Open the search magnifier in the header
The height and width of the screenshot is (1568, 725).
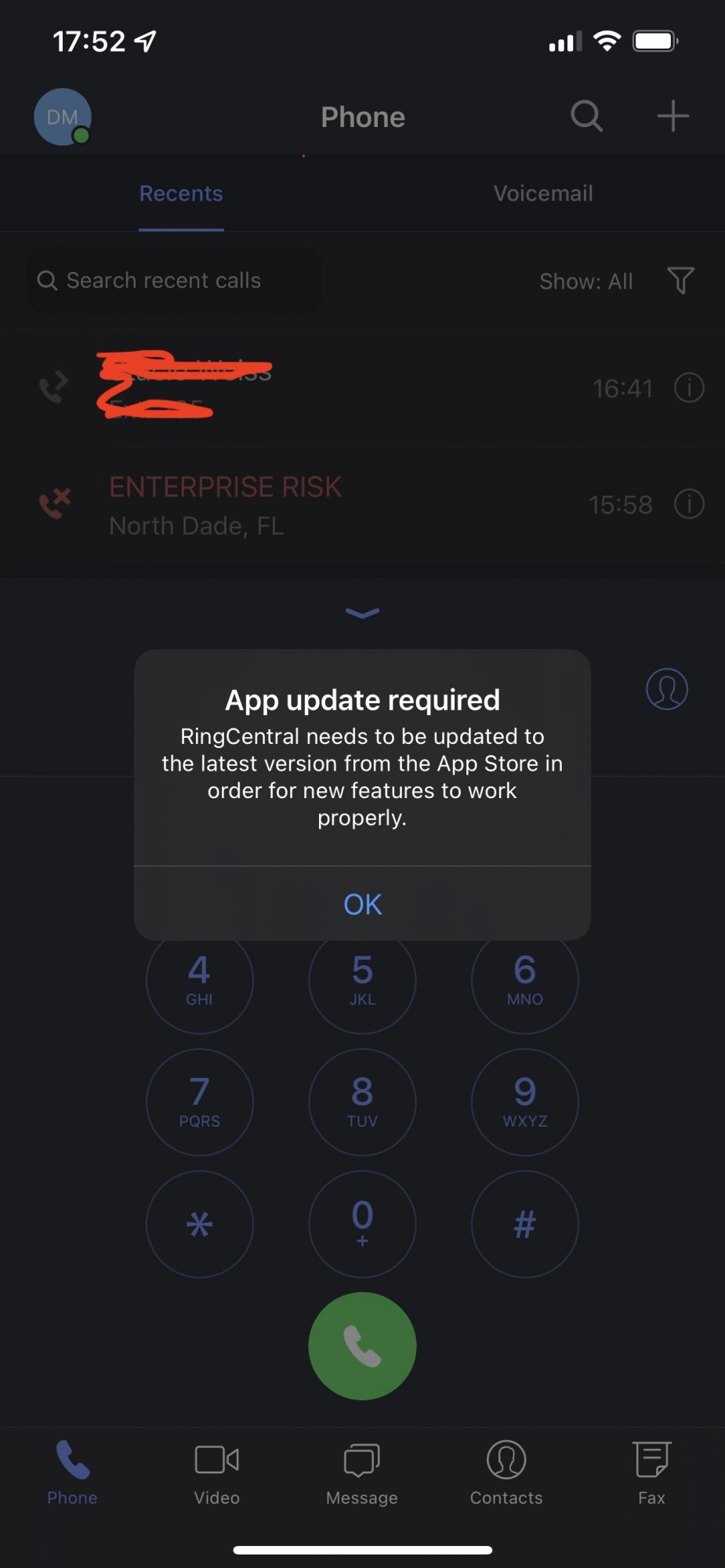pos(586,117)
